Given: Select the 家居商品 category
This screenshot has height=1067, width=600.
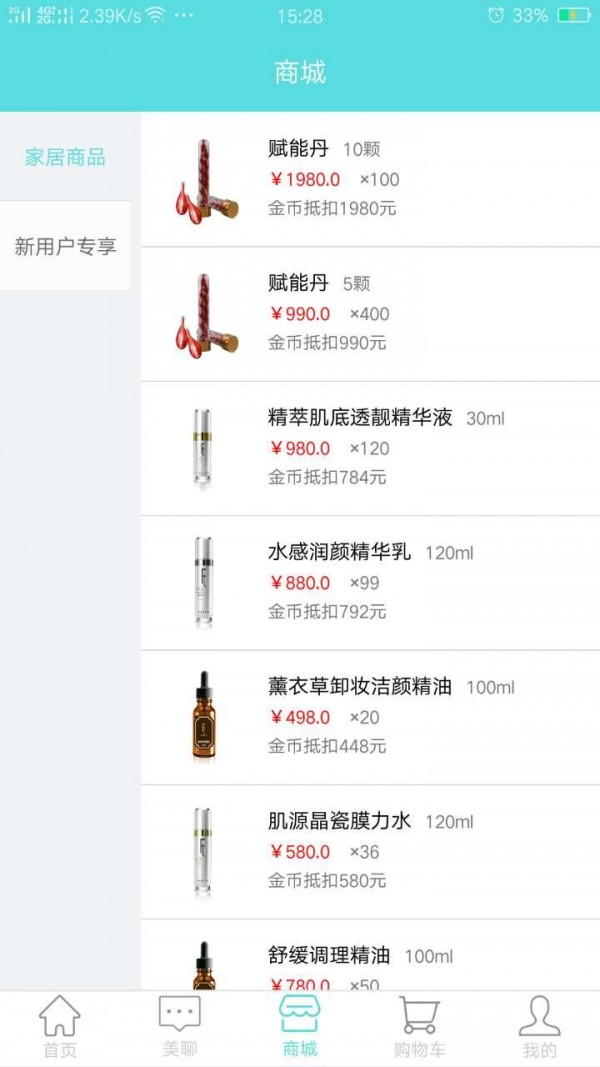Looking at the screenshot, I should click(65, 157).
